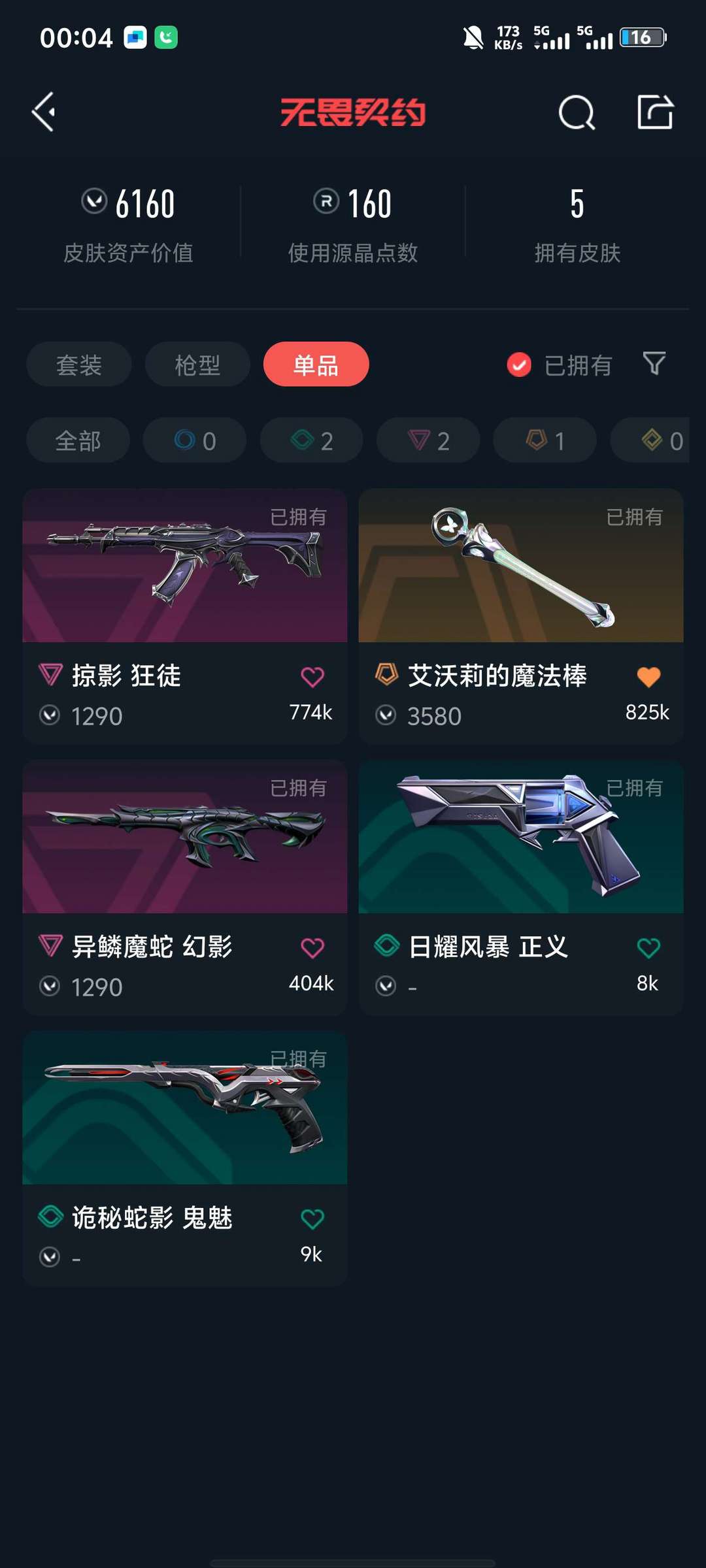
Task: Open the 艾沃莉的魔法棒 skin card
Action: tap(521, 616)
